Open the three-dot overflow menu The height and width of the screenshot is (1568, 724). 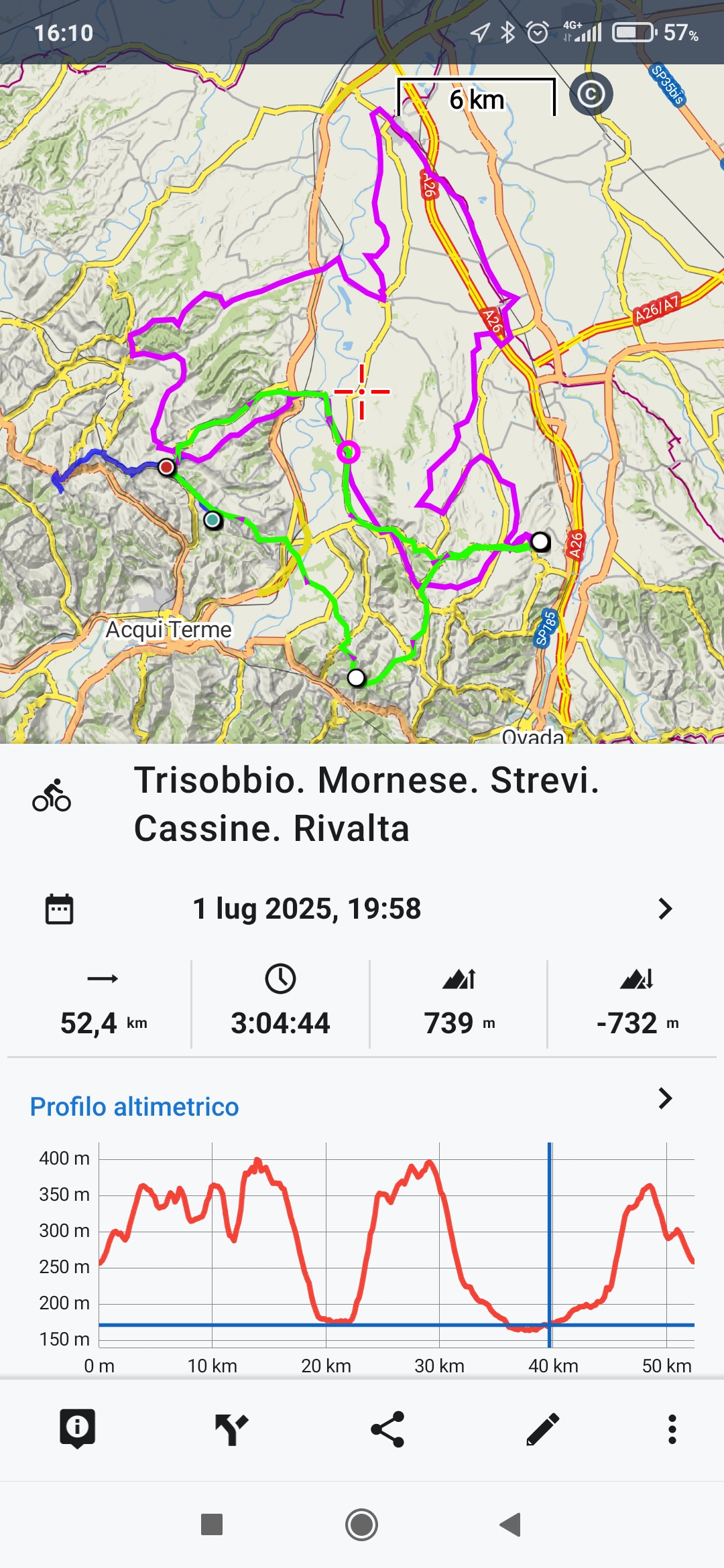[672, 1429]
